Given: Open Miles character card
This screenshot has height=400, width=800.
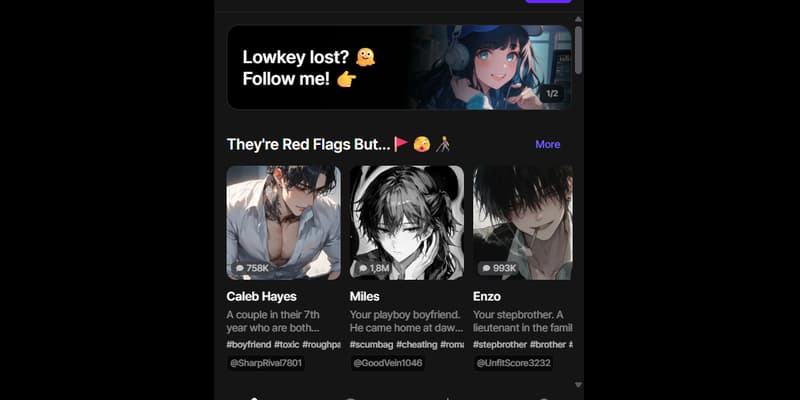Looking at the screenshot, I should pyautogui.click(x=407, y=223).
